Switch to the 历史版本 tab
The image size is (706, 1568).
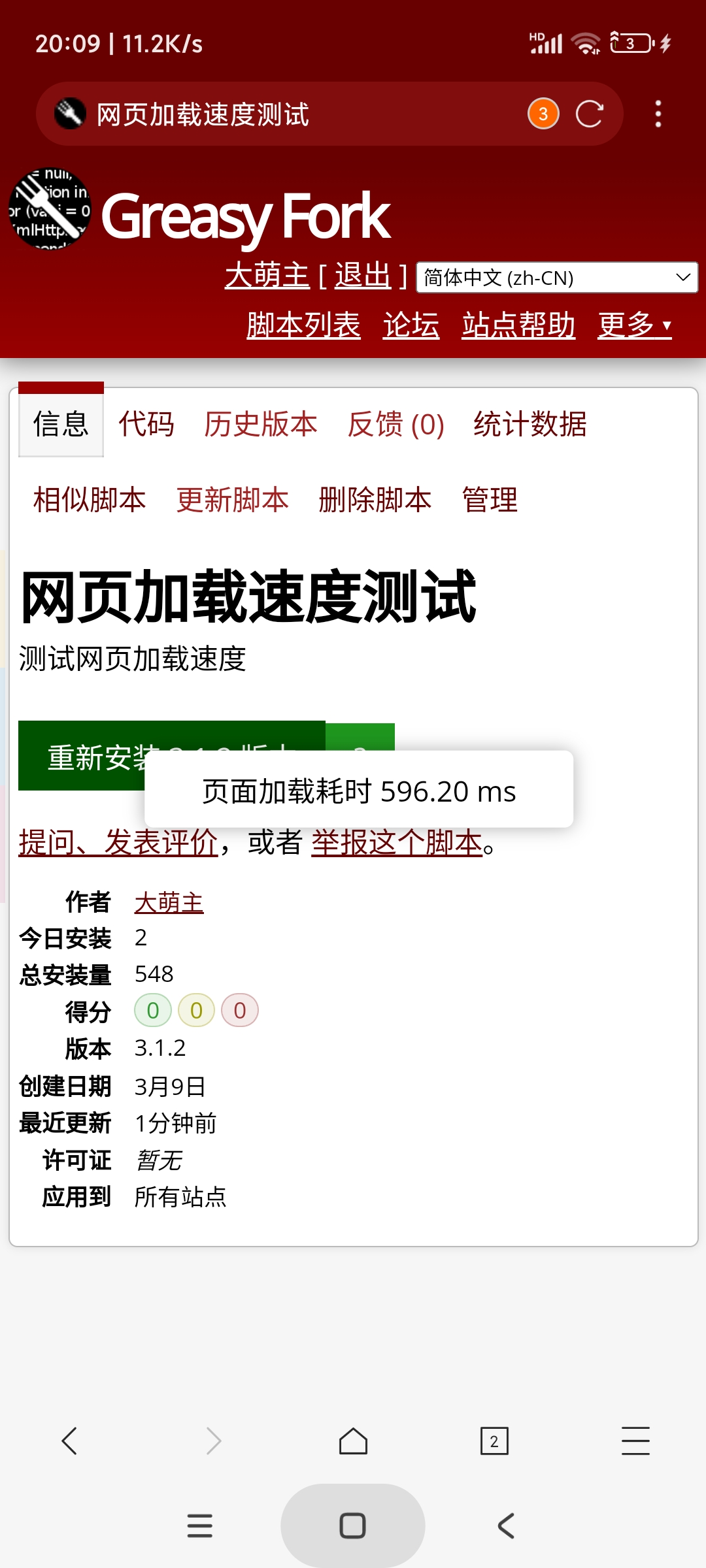tap(261, 424)
